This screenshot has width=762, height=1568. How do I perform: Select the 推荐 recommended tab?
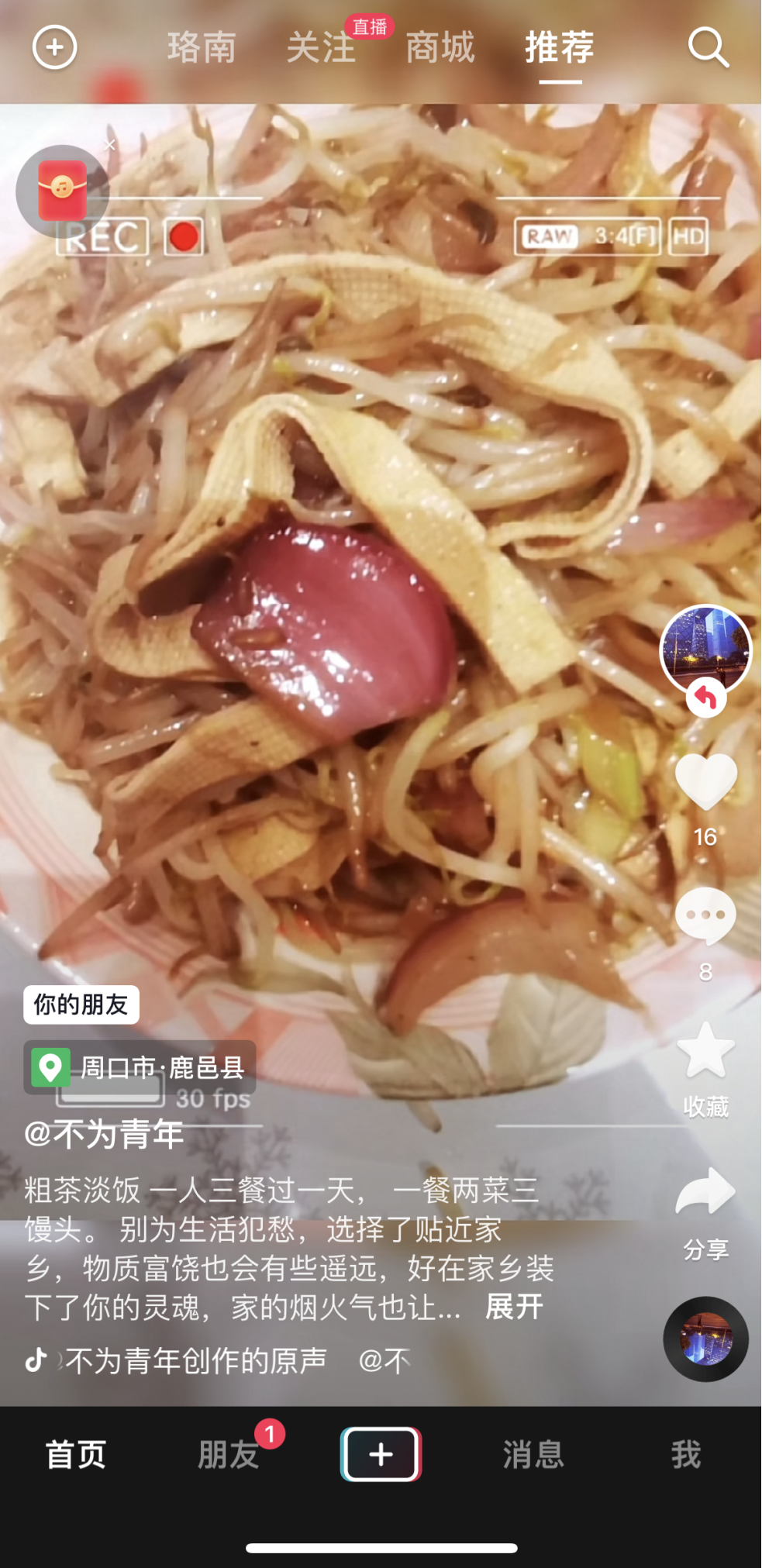click(560, 47)
